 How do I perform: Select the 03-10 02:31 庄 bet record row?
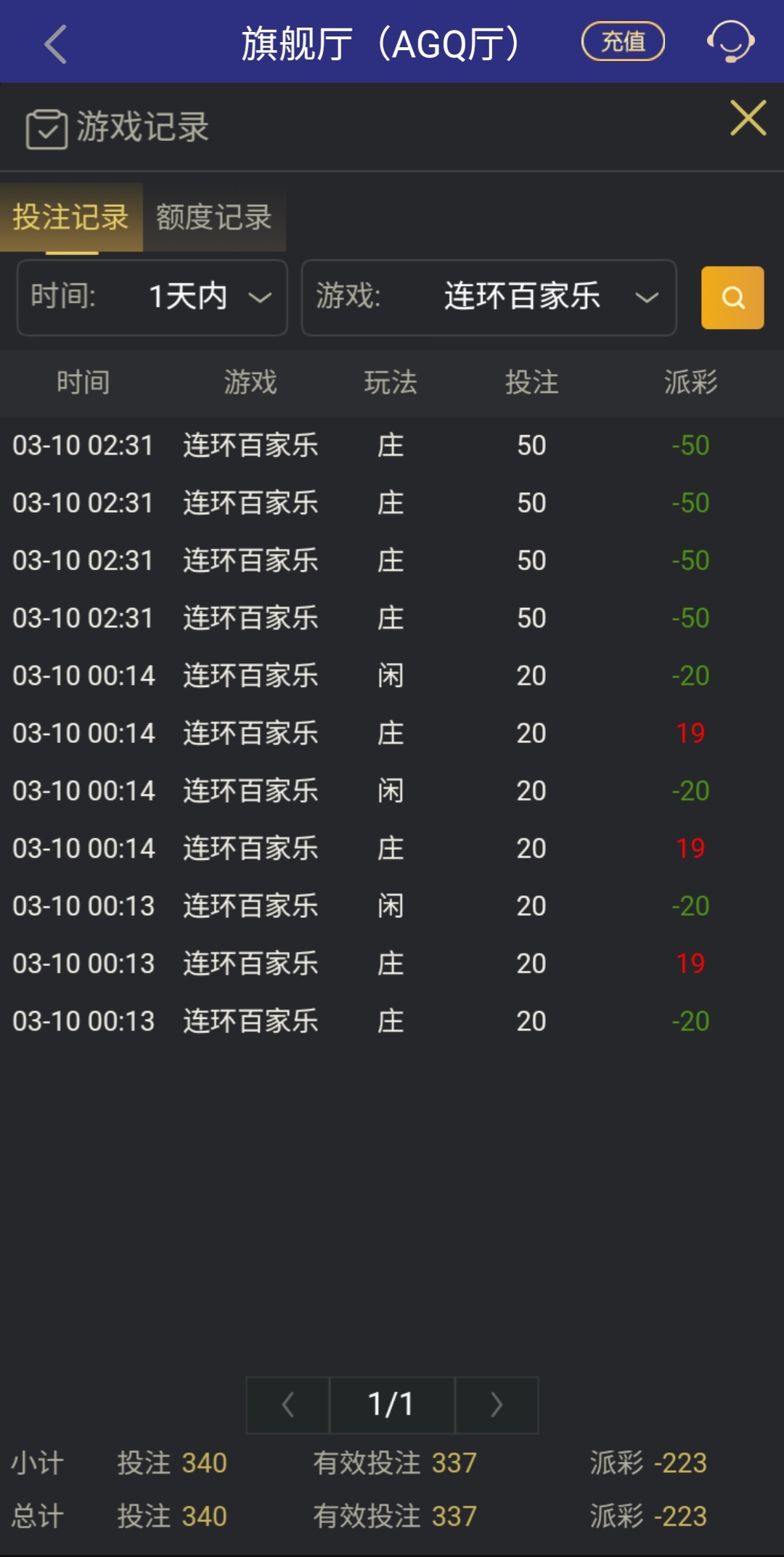click(392, 445)
